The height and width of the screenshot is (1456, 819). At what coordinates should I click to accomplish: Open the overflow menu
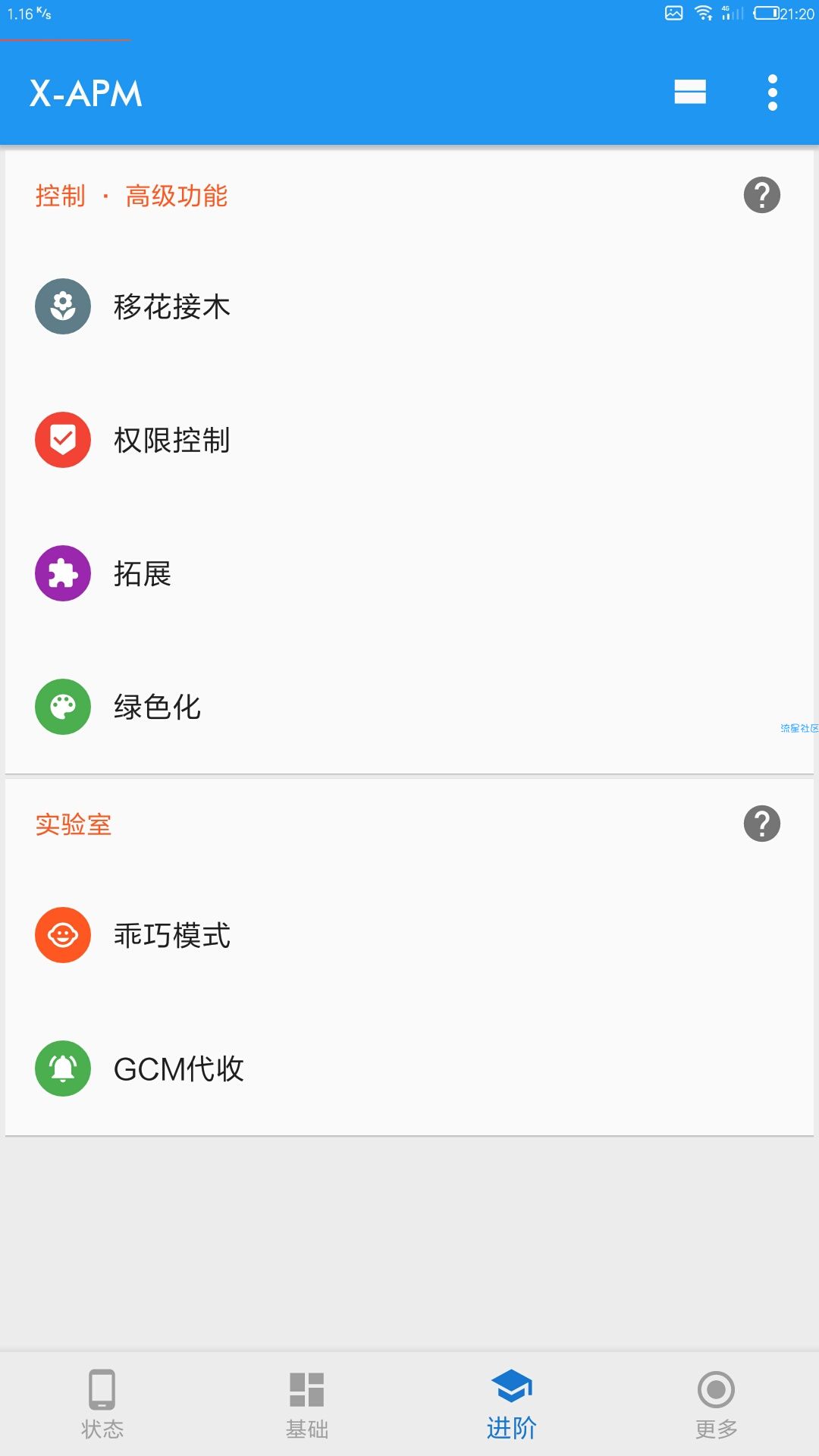773,93
